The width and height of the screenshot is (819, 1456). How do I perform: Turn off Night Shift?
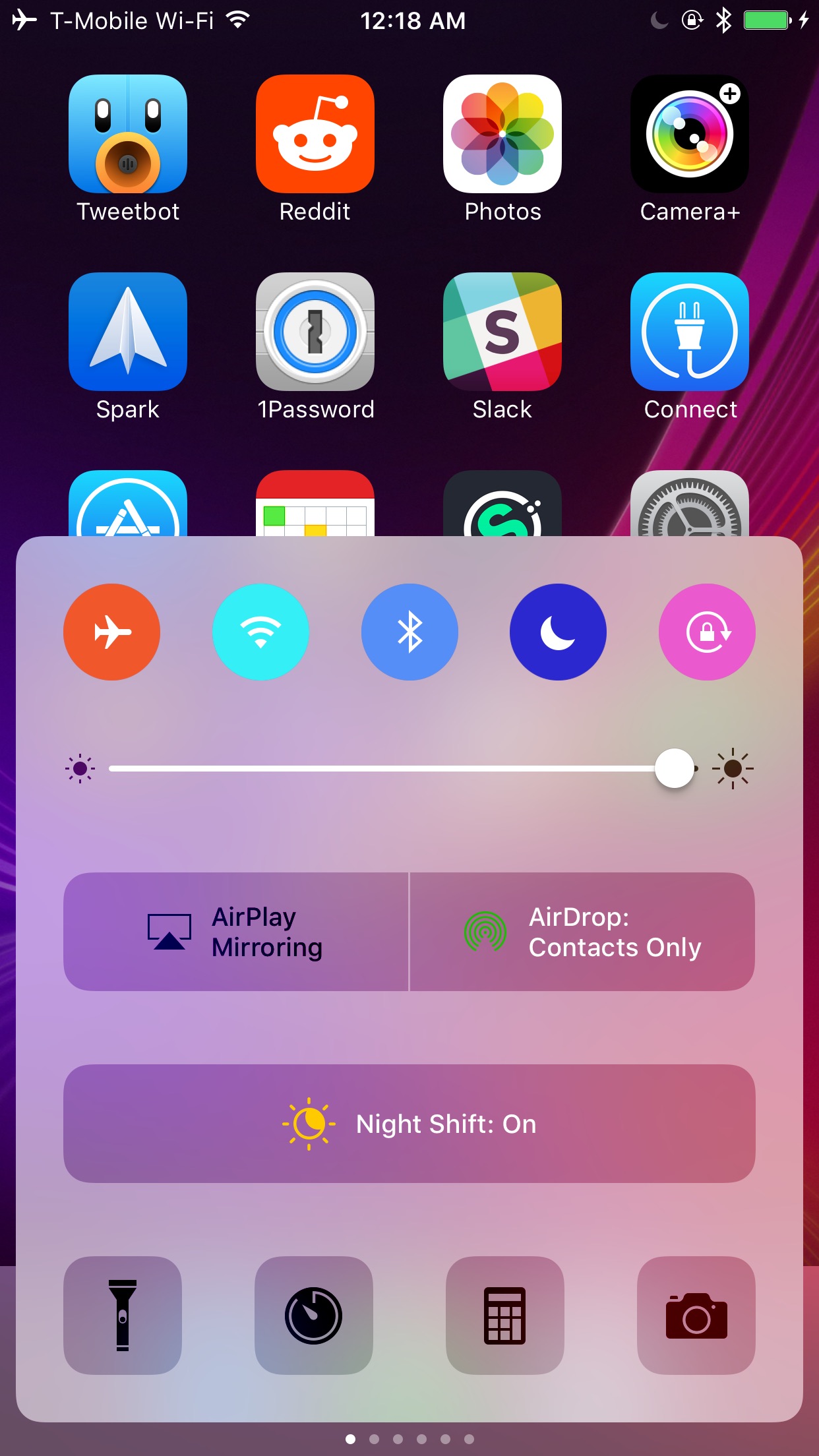point(409,1124)
